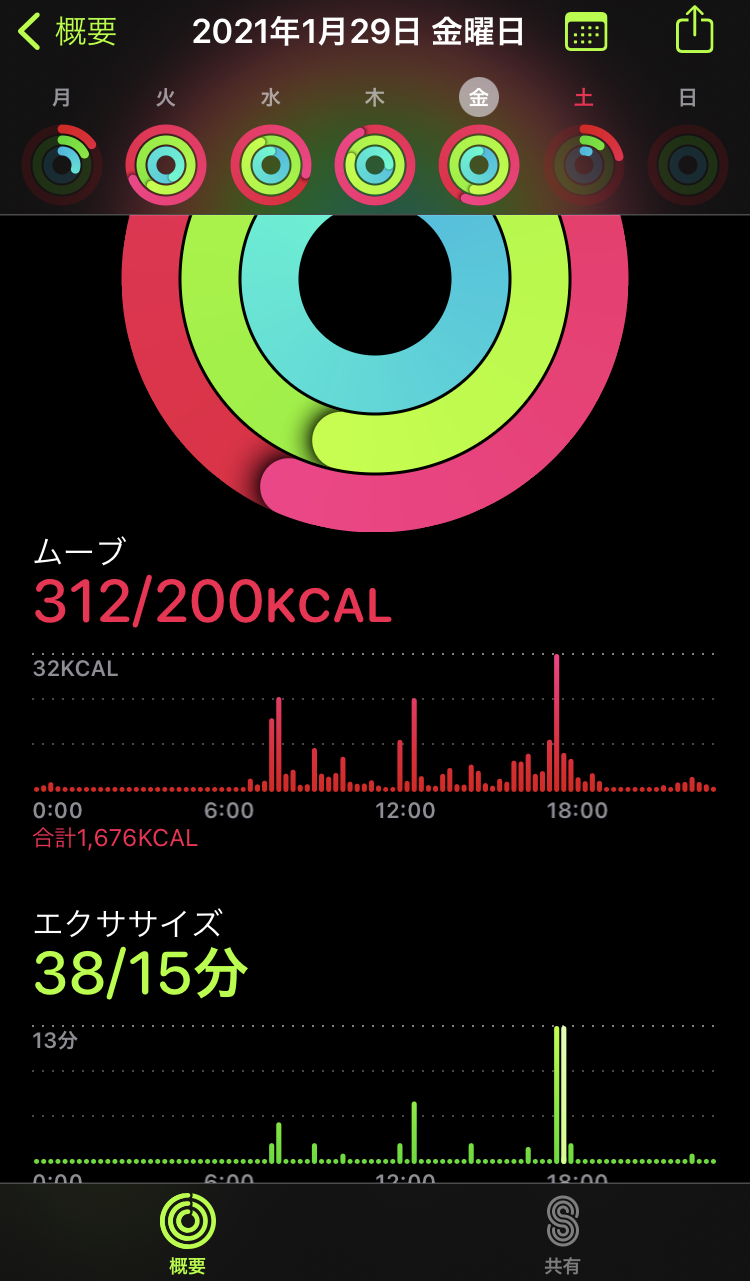This screenshot has height=1281, width=750.
Task: Select Thursday (木) activity rings
Action: coord(375,164)
